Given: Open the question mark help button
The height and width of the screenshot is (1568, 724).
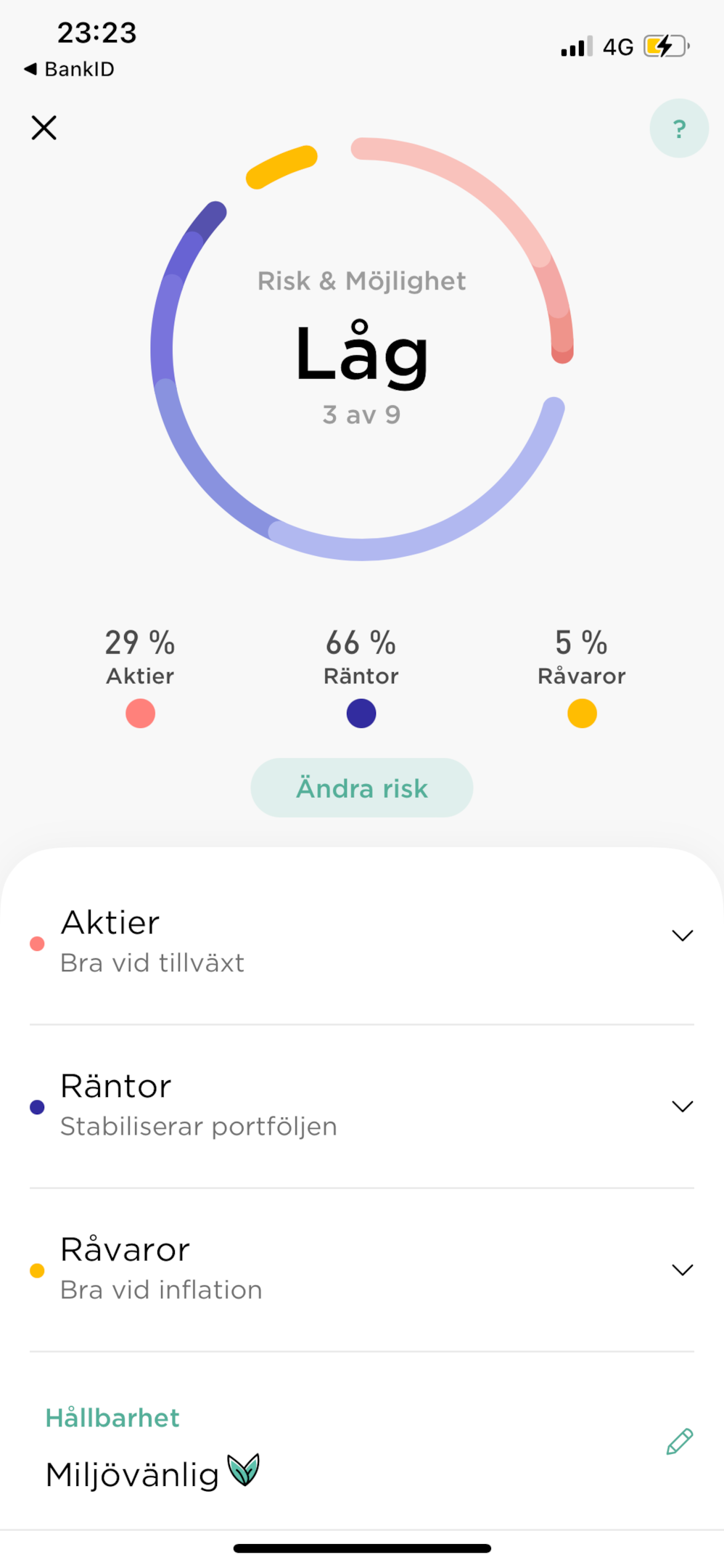Looking at the screenshot, I should pyautogui.click(x=679, y=128).
